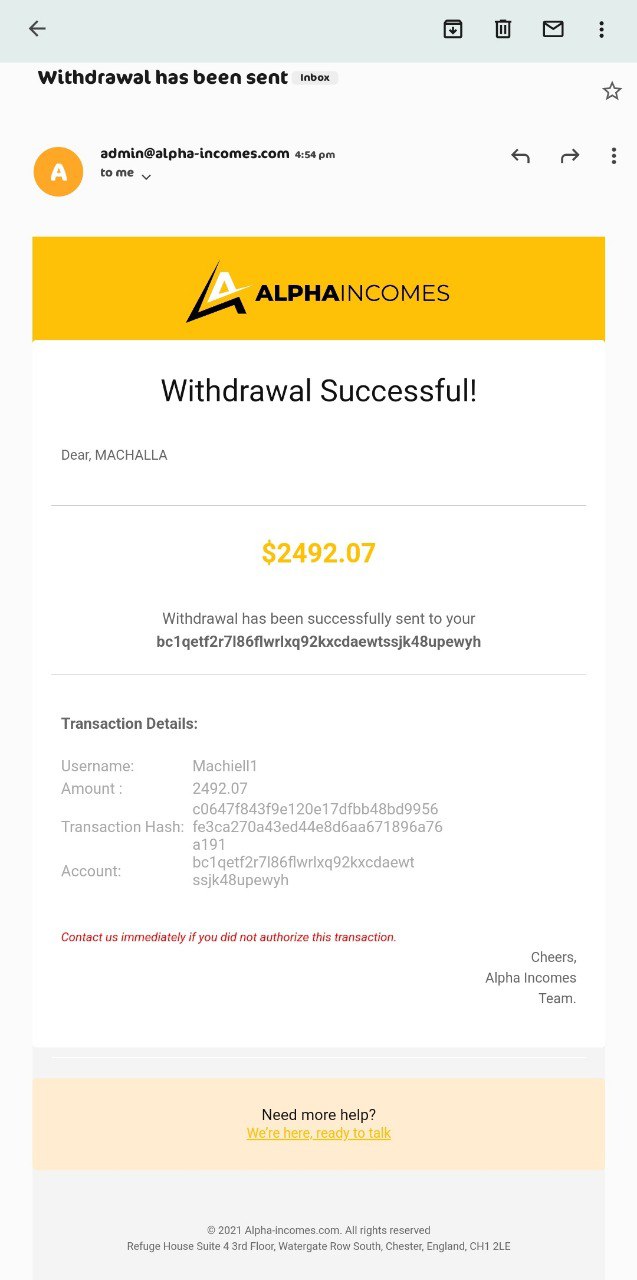Expand recipient details next to 'to me'
The image size is (637, 1280).
pyautogui.click(x=146, y=177)
